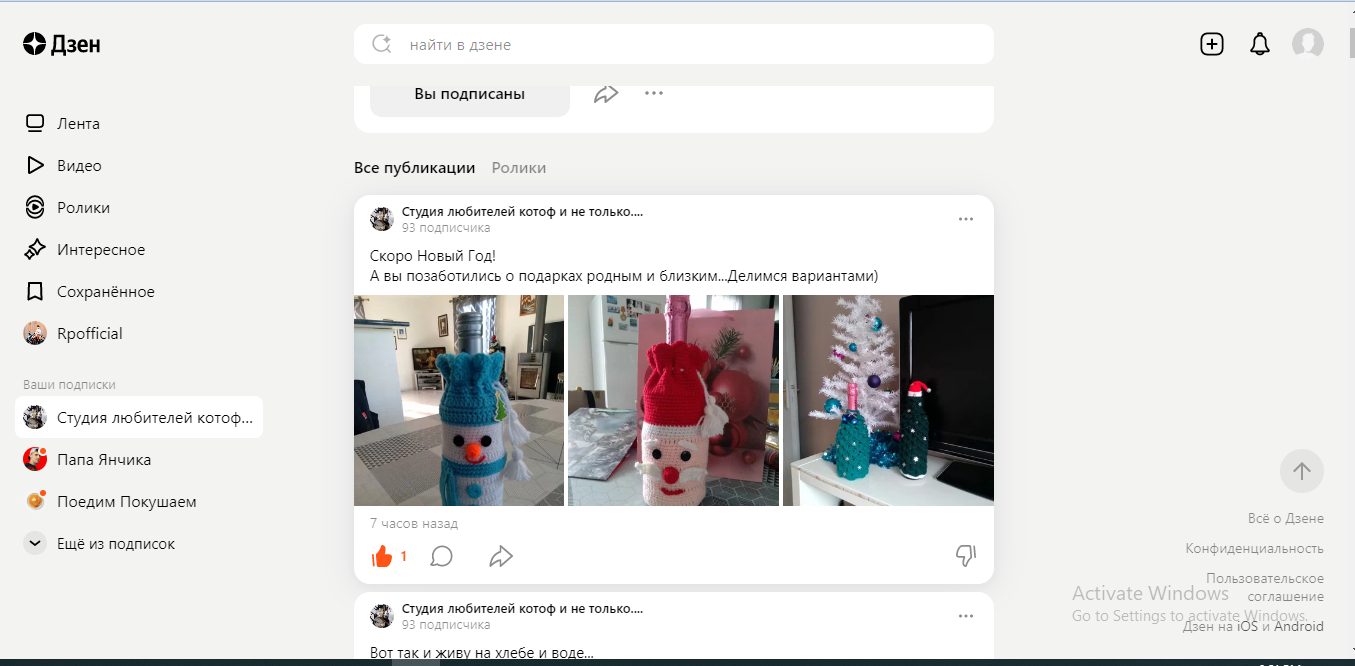Open Интересное in the sidebar
Viewport: 1355px width, 666px height.
coord(100,250)
